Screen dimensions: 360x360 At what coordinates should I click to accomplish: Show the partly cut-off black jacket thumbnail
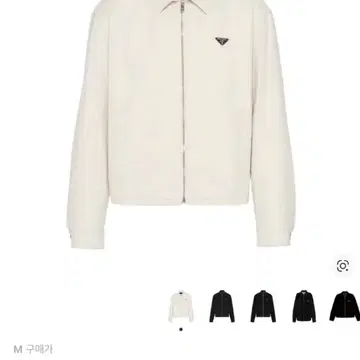pyautogui.click(x=345, y=306)
